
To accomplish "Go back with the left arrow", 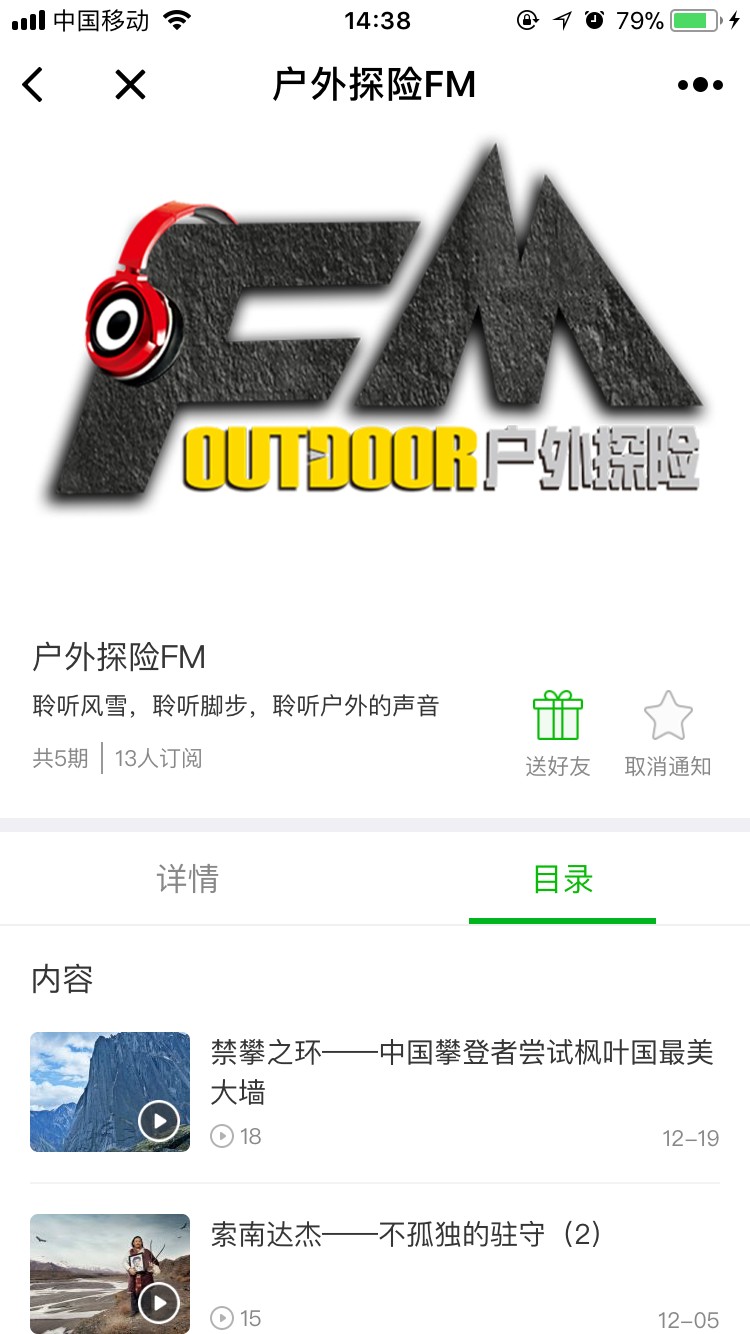I will tap(33, 85).
